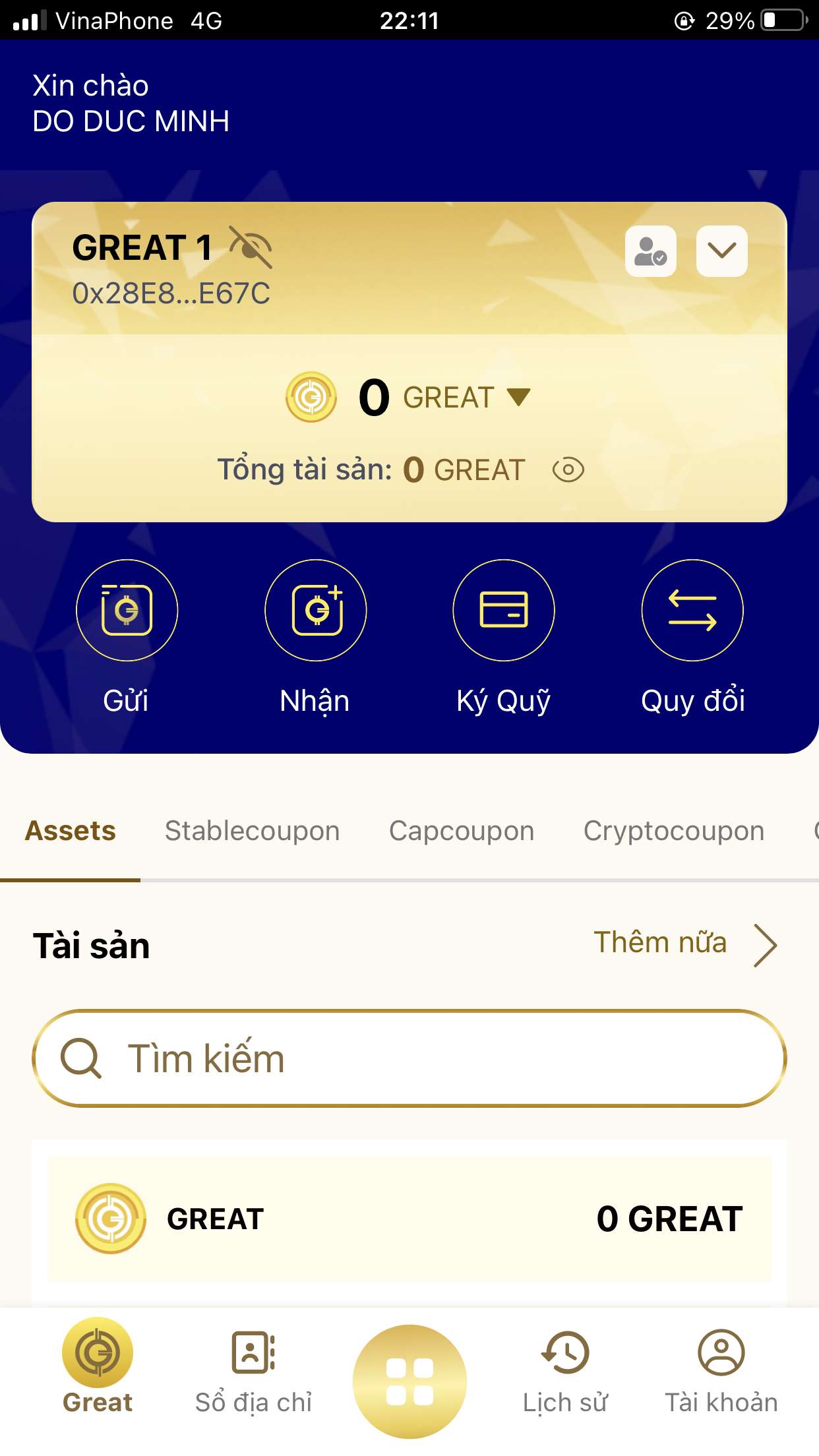819x1456 pixels.
Task: Open the GREAT asset row
Action: (x=409, y=1219)
